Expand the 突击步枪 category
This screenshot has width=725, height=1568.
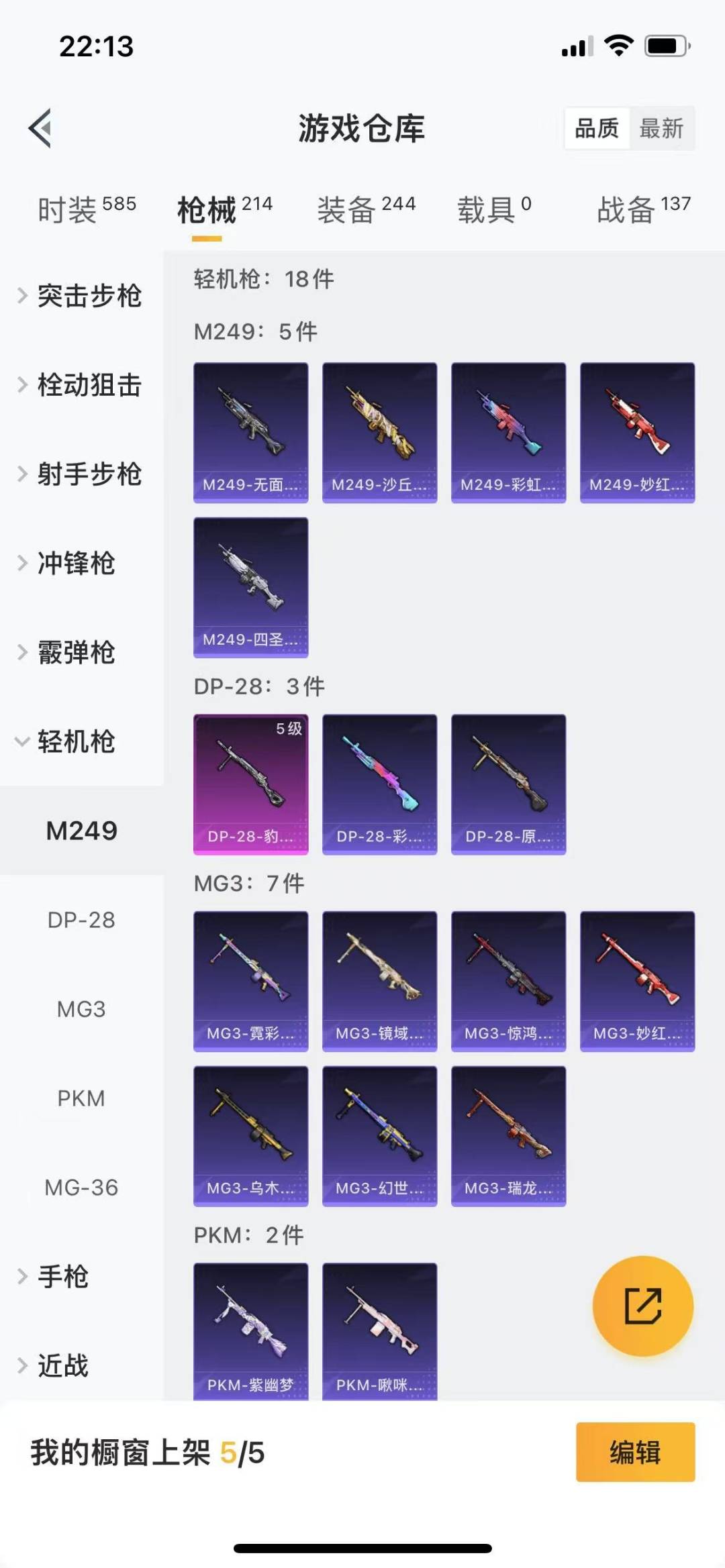[x=81, y=296]
